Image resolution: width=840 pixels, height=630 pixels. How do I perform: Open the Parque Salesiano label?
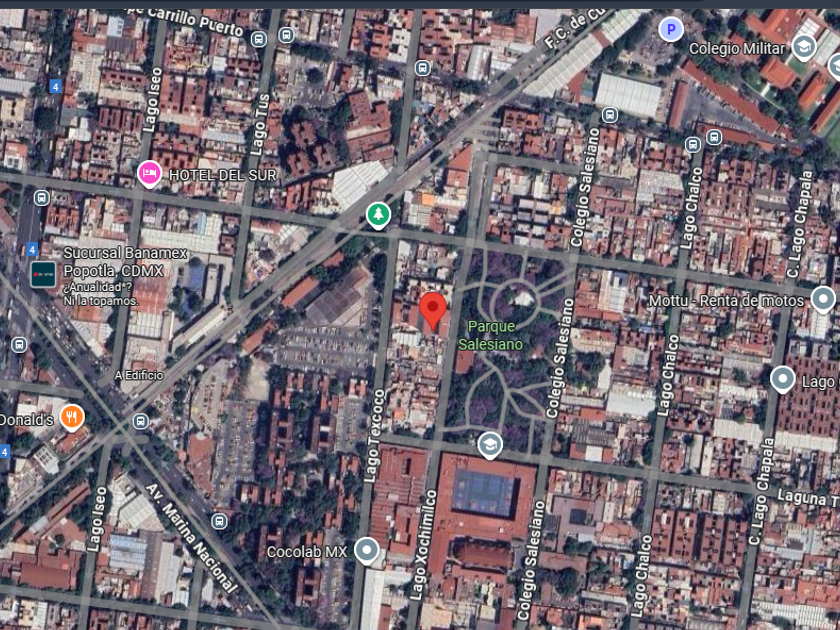490,335
